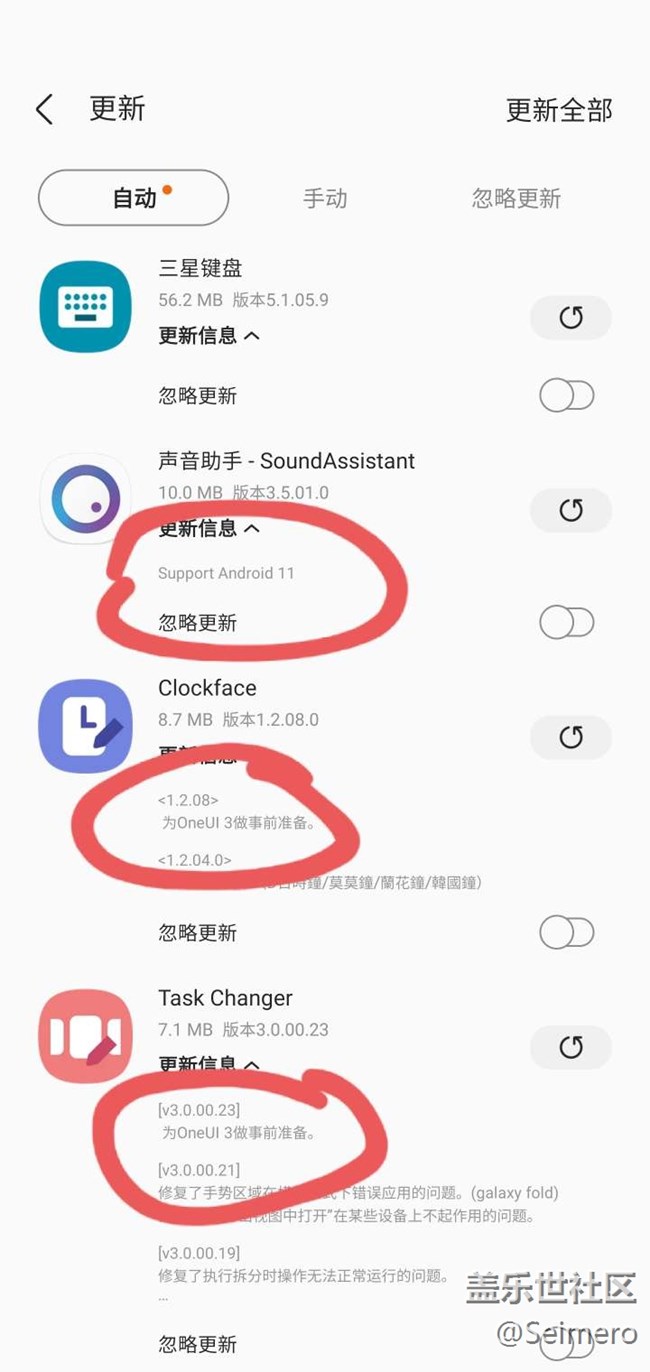The width and height of the screenshot is (650, 1372).
Task: Collapse 更新信息 under SoundAssistant
Action: coord(209,528)
